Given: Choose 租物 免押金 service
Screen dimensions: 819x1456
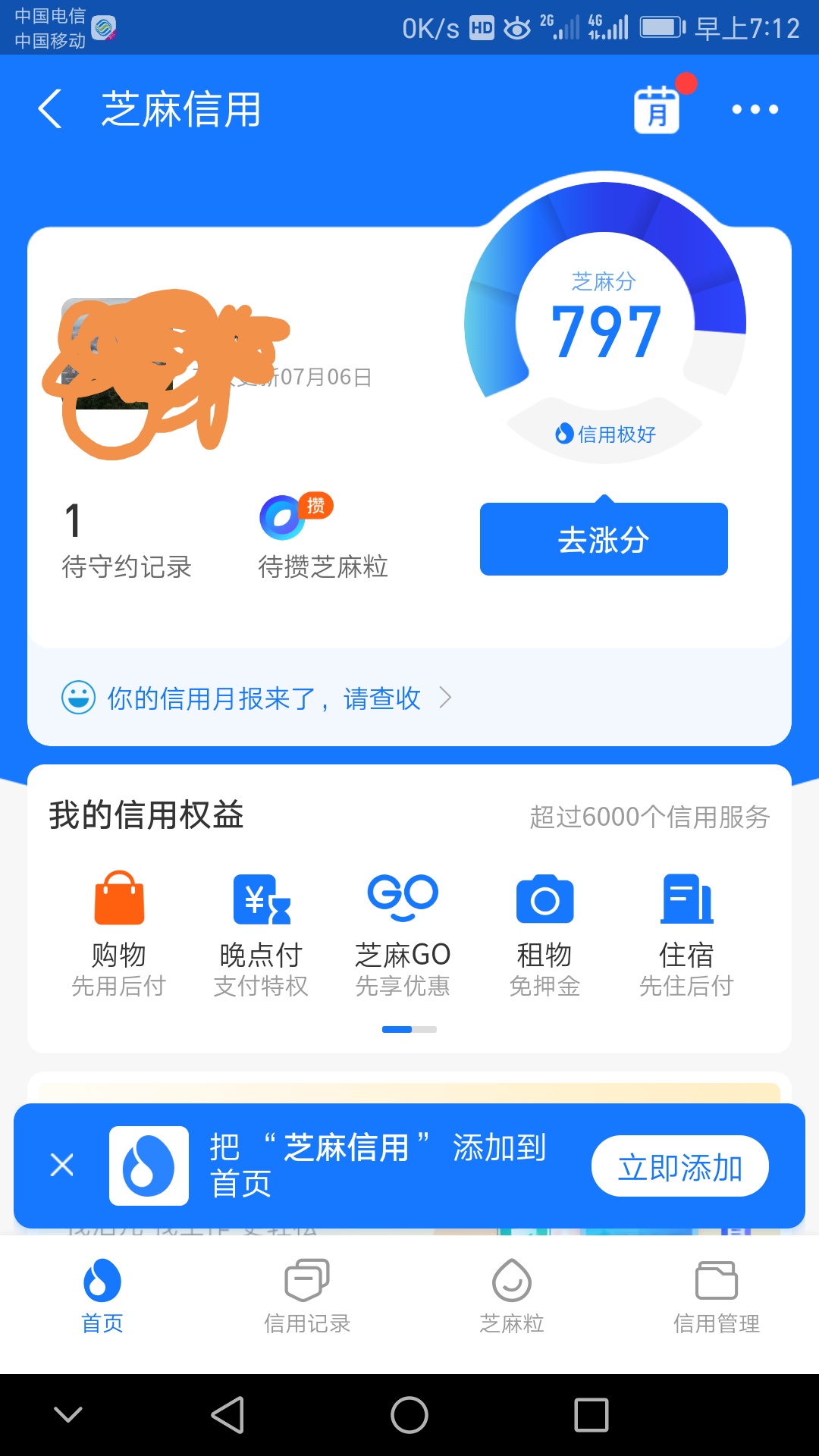Looking at the screenshot, I should pos(544,933).
